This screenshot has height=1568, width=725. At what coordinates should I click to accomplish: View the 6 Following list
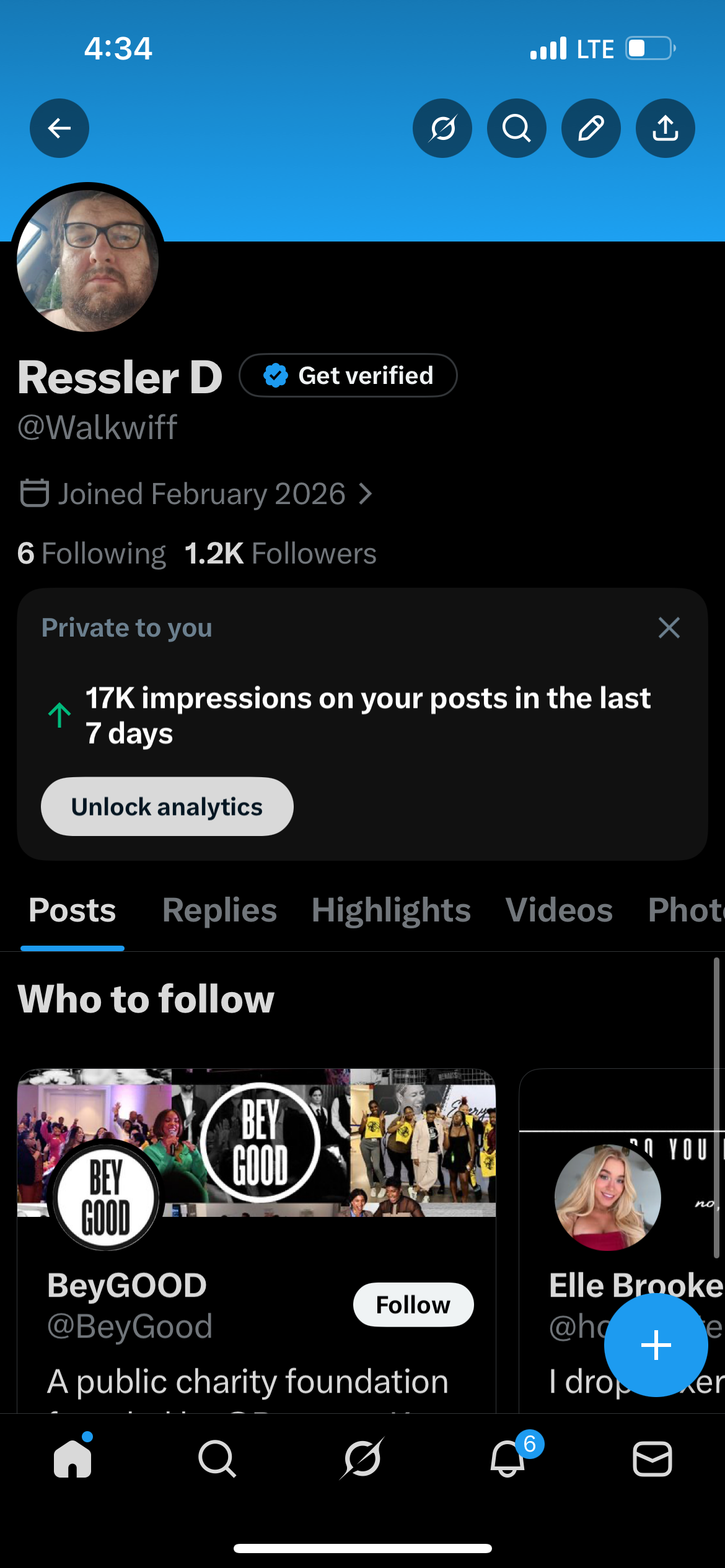pos(92,554)
